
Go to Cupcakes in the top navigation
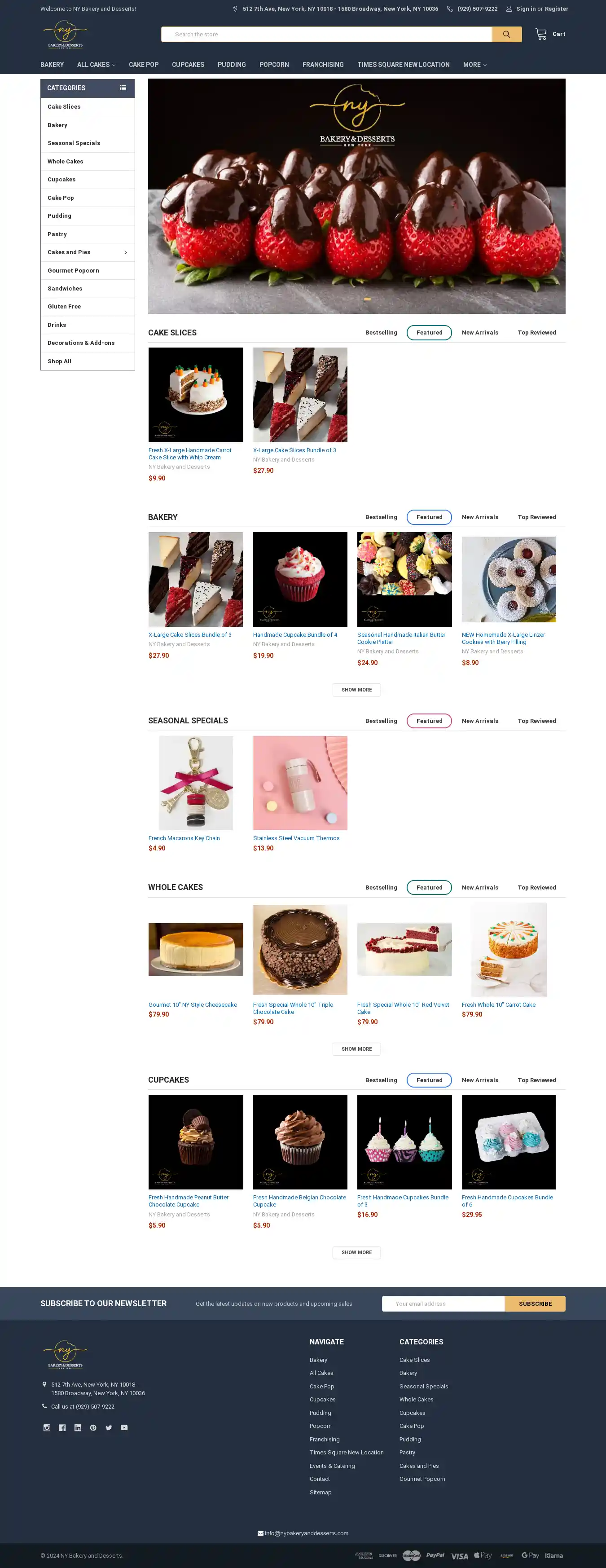click(x=188, y=65)
